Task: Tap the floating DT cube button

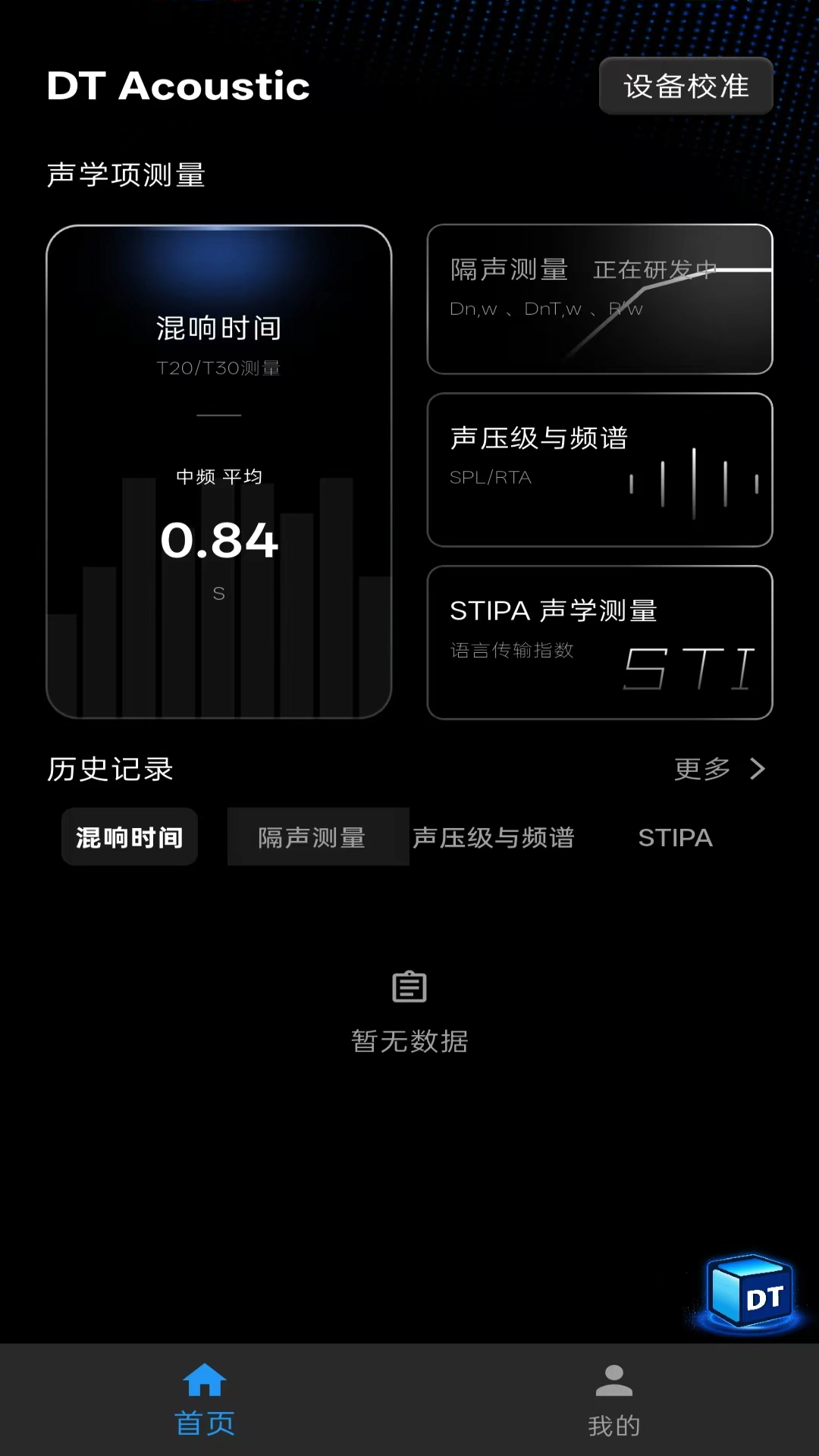Action: [749, 1293]
